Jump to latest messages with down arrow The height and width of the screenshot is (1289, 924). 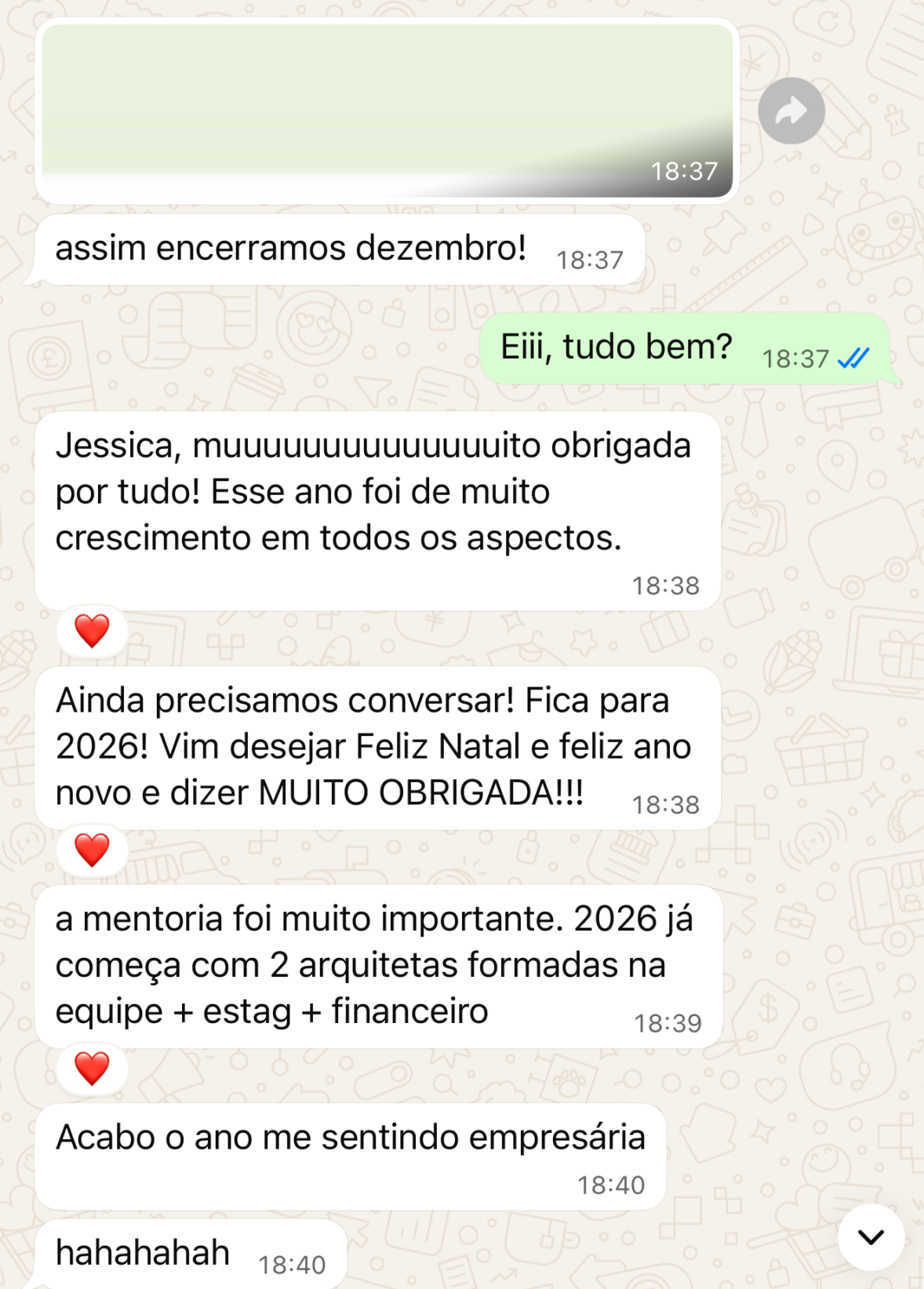coord(871,1237)
